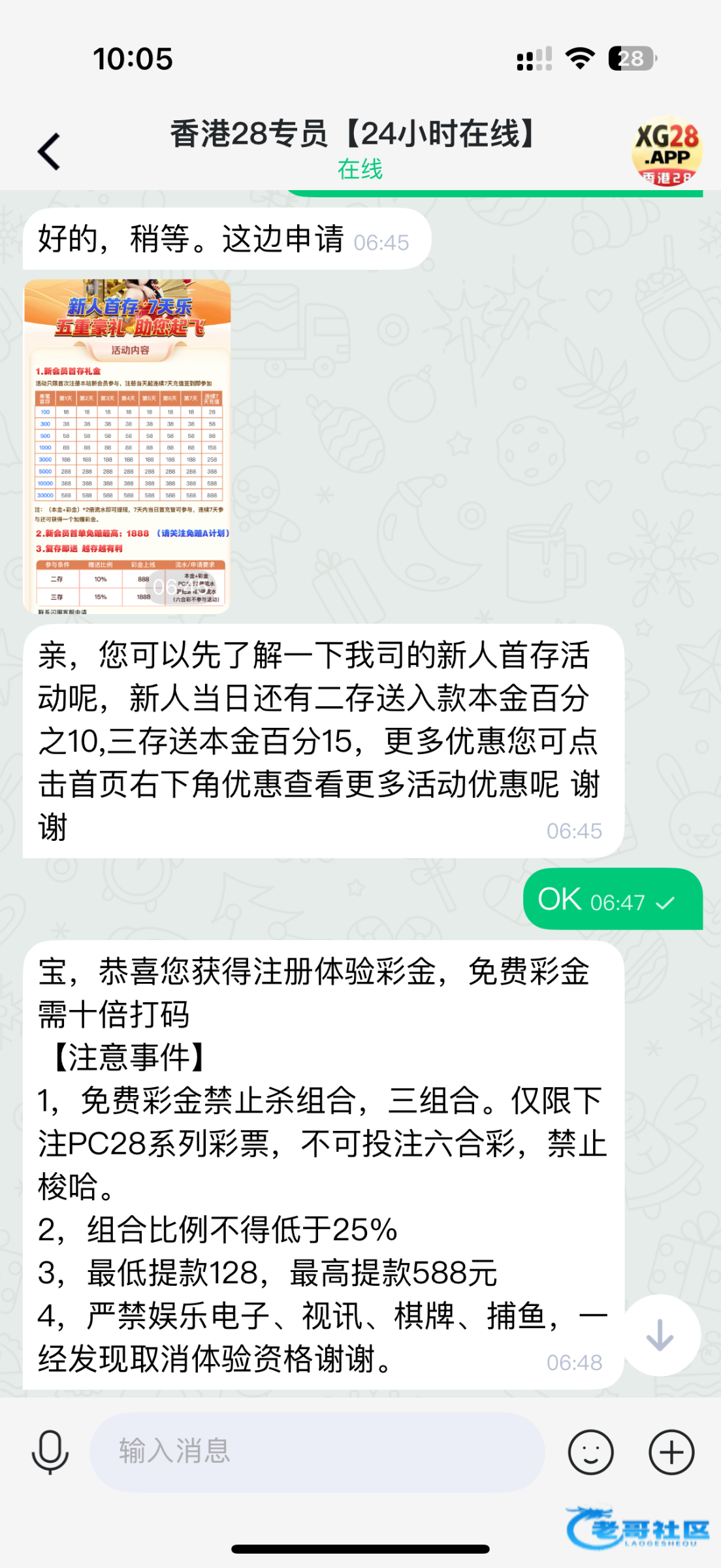This screenshot has width=721, height=1568.
Task: Tap the voice message microphone
Action: (50, 1453)
